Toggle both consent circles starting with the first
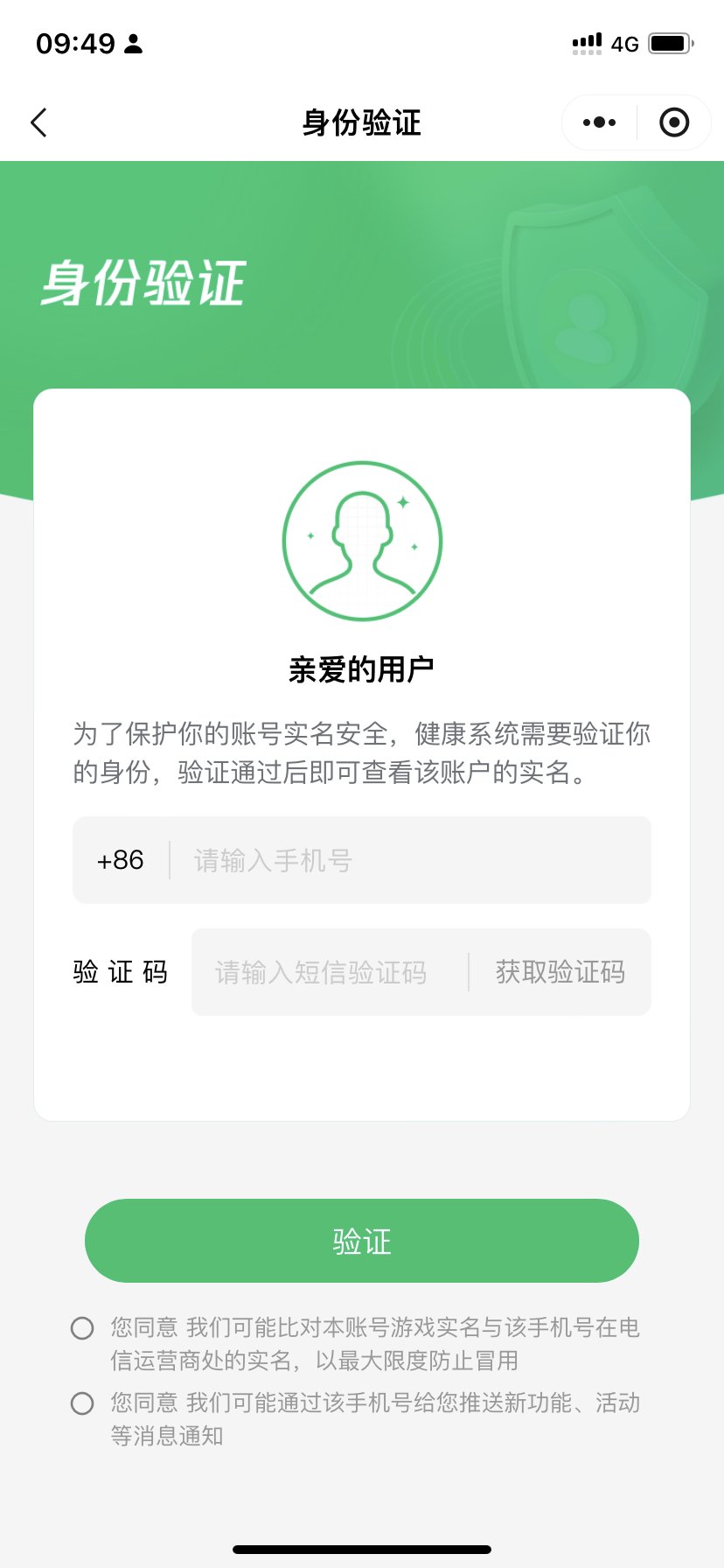Viewport: 724px width, 1568px height. 82,1328
